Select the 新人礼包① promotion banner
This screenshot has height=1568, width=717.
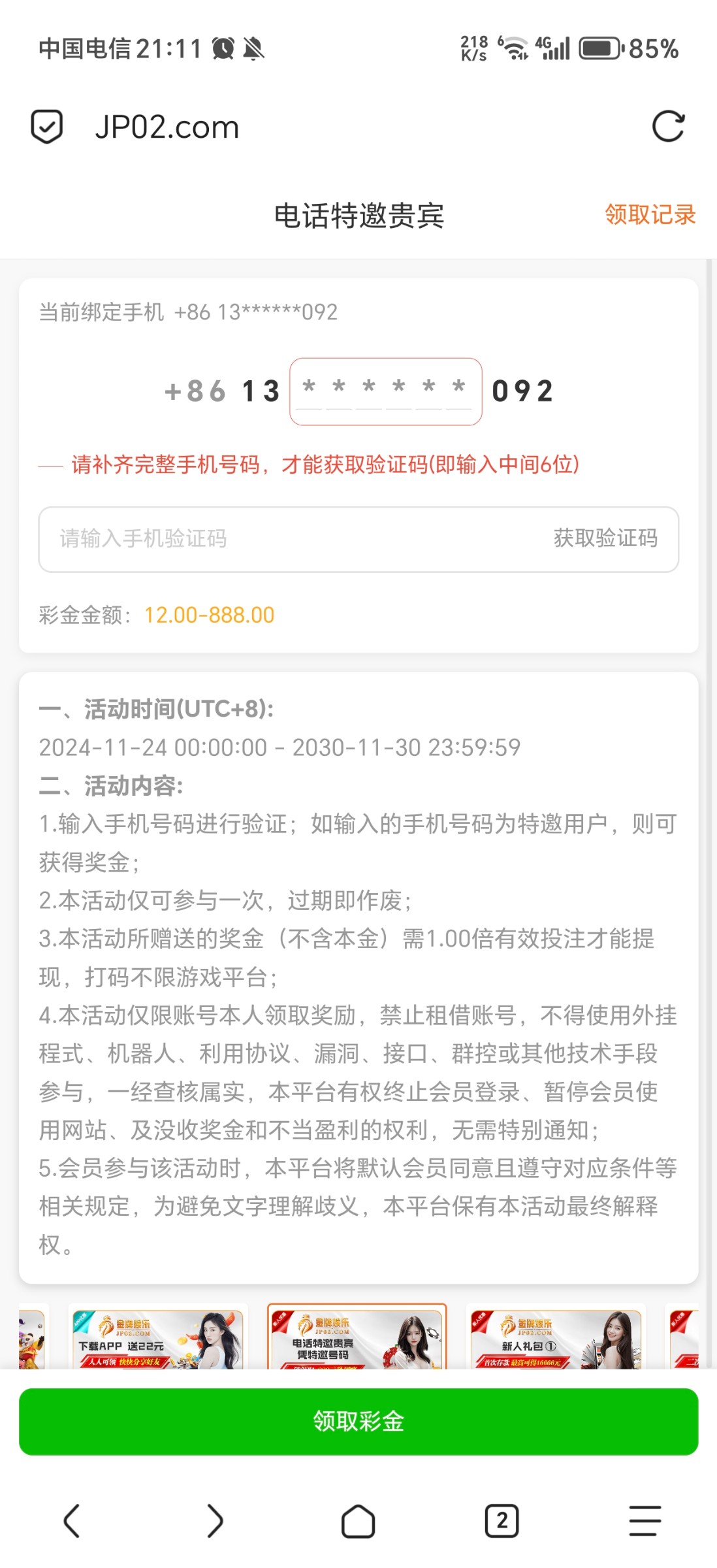coord(554,1338)
